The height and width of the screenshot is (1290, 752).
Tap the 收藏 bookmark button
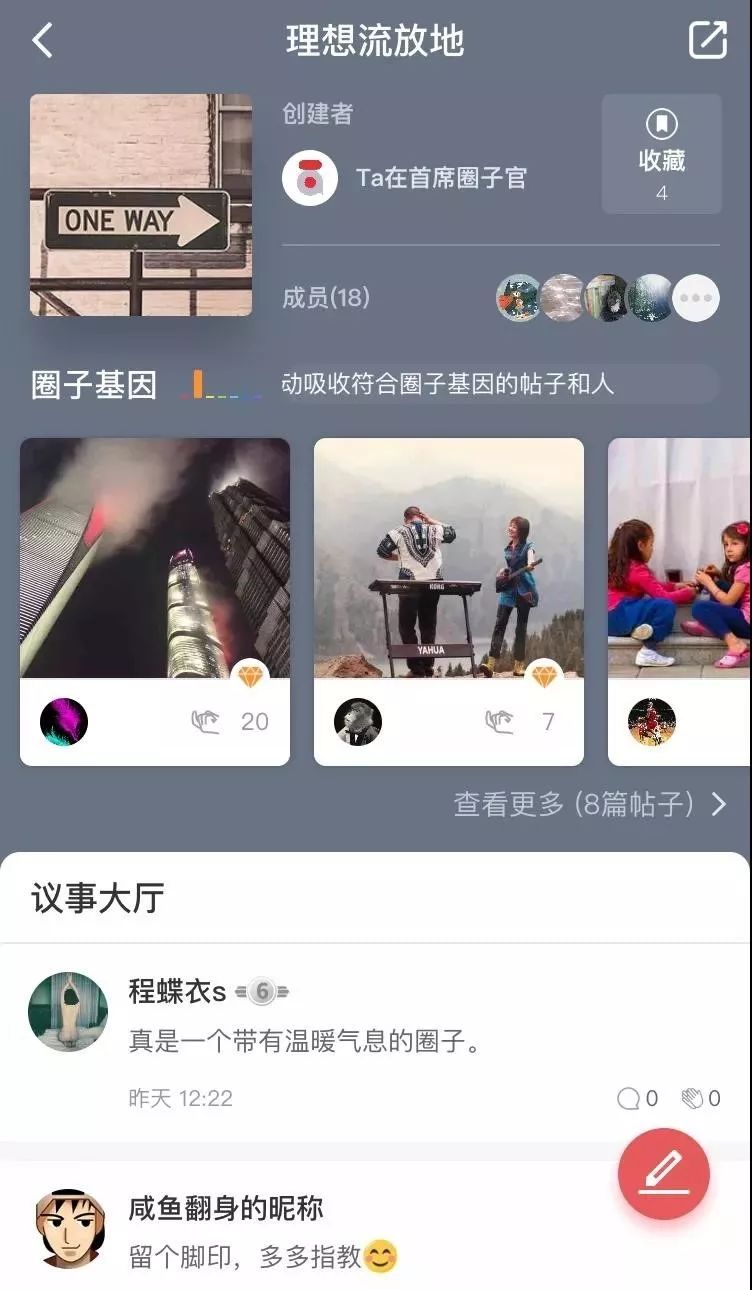pyautogui.click(x=661, y=154)
